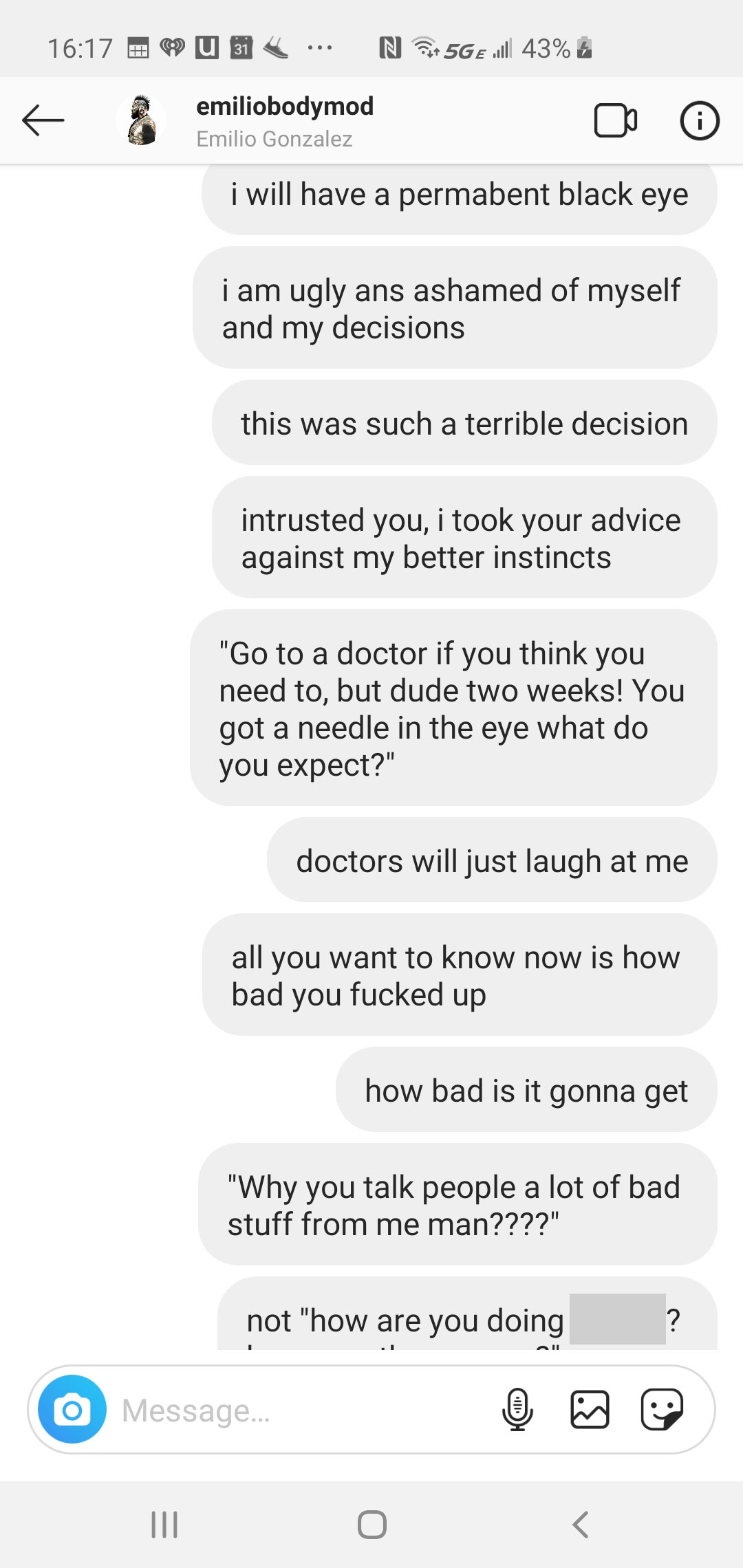Open the sticker picker
This screenshot has height=1568, width=743.
(662, 1409)
